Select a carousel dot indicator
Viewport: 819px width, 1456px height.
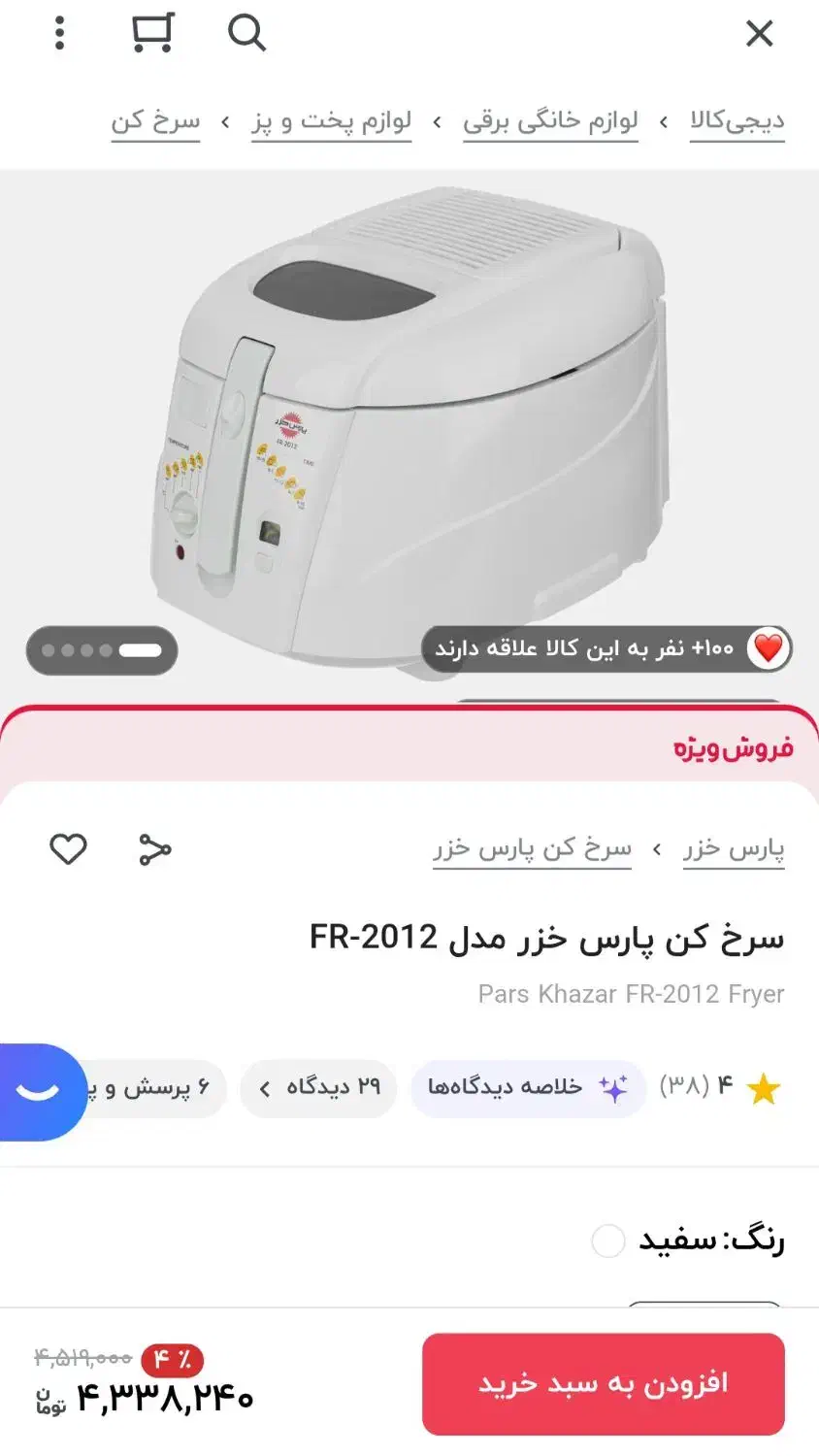point(102,650)
